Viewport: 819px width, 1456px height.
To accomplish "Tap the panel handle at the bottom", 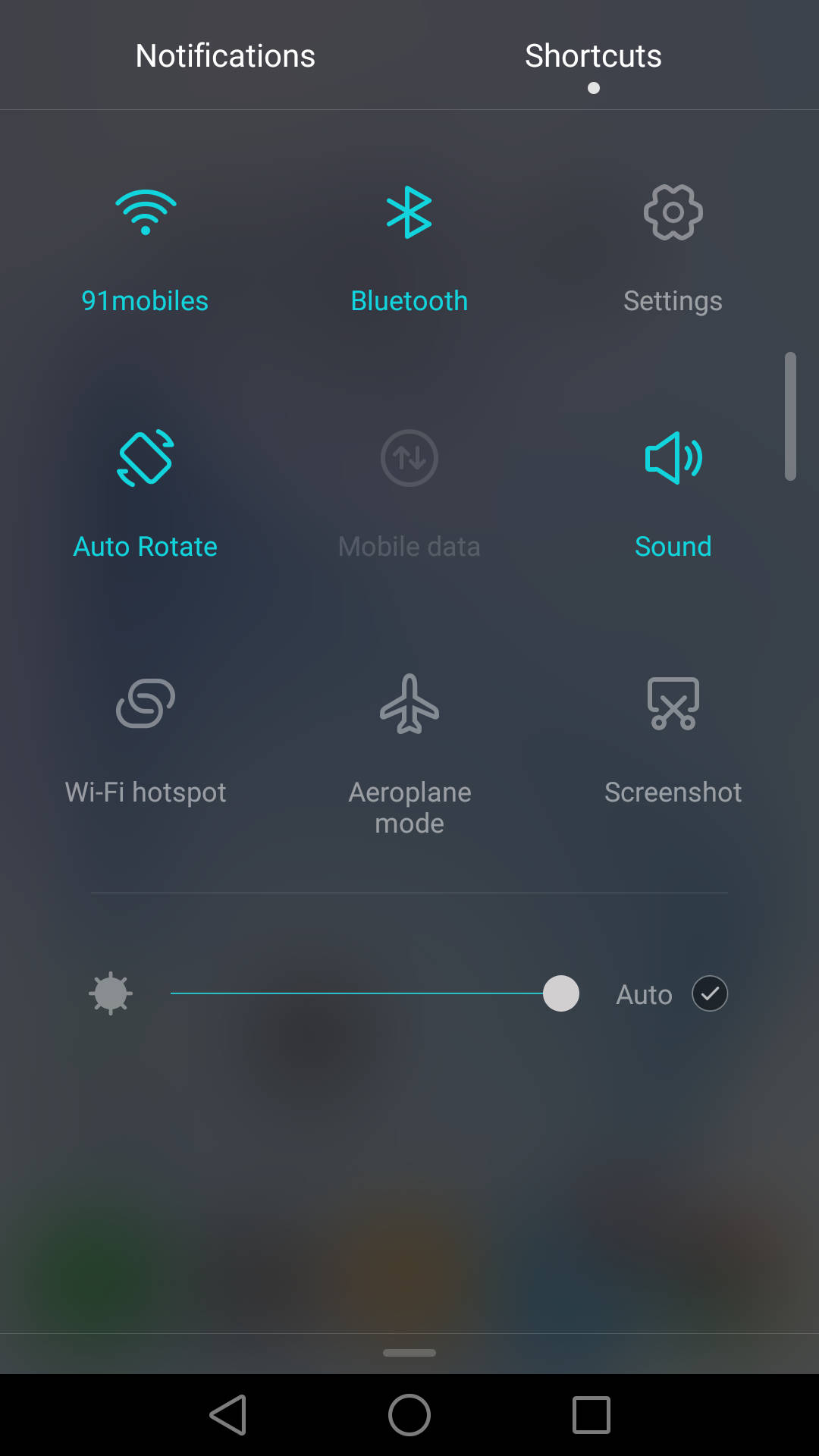I will [x=409, y=1353].
